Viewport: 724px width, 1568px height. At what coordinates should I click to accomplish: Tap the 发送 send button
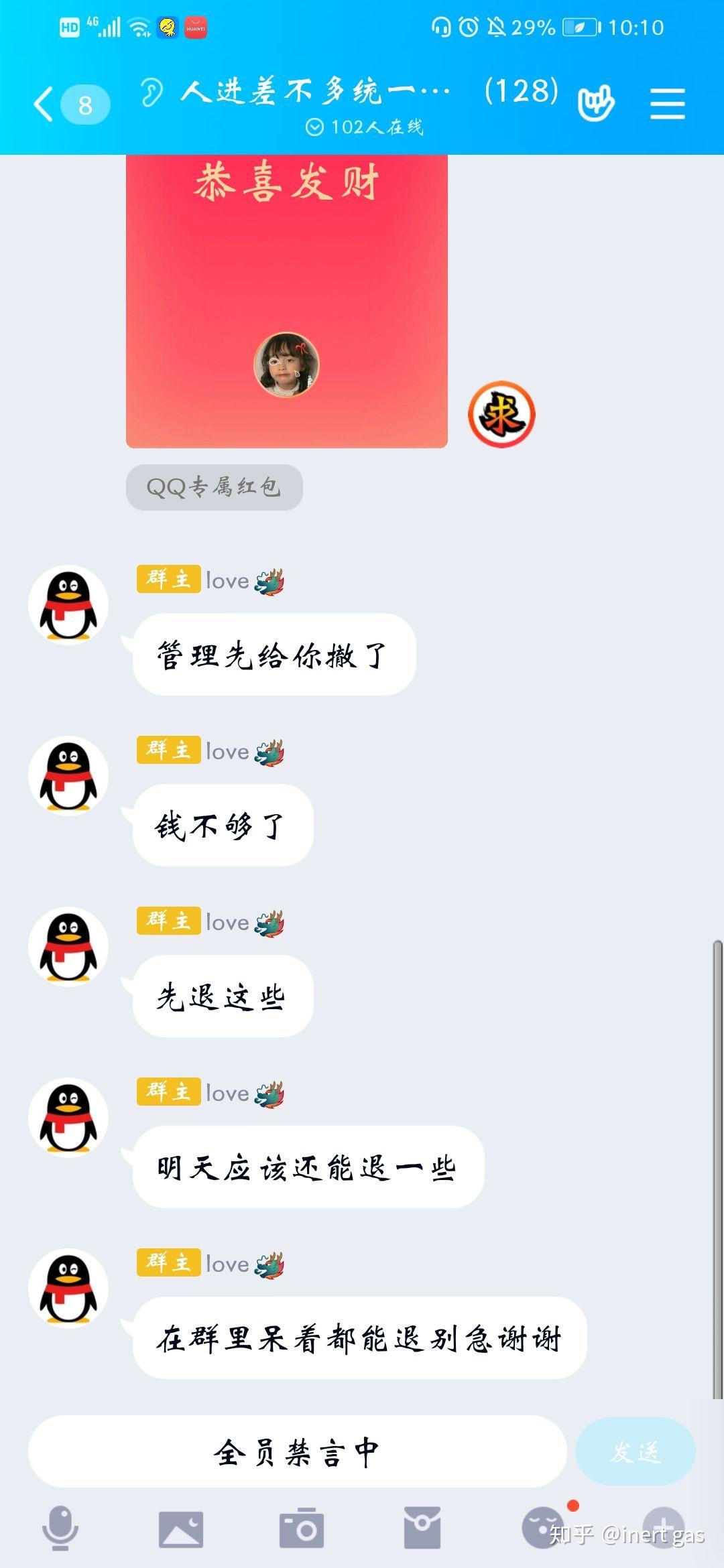click(x=636, y=1451)
